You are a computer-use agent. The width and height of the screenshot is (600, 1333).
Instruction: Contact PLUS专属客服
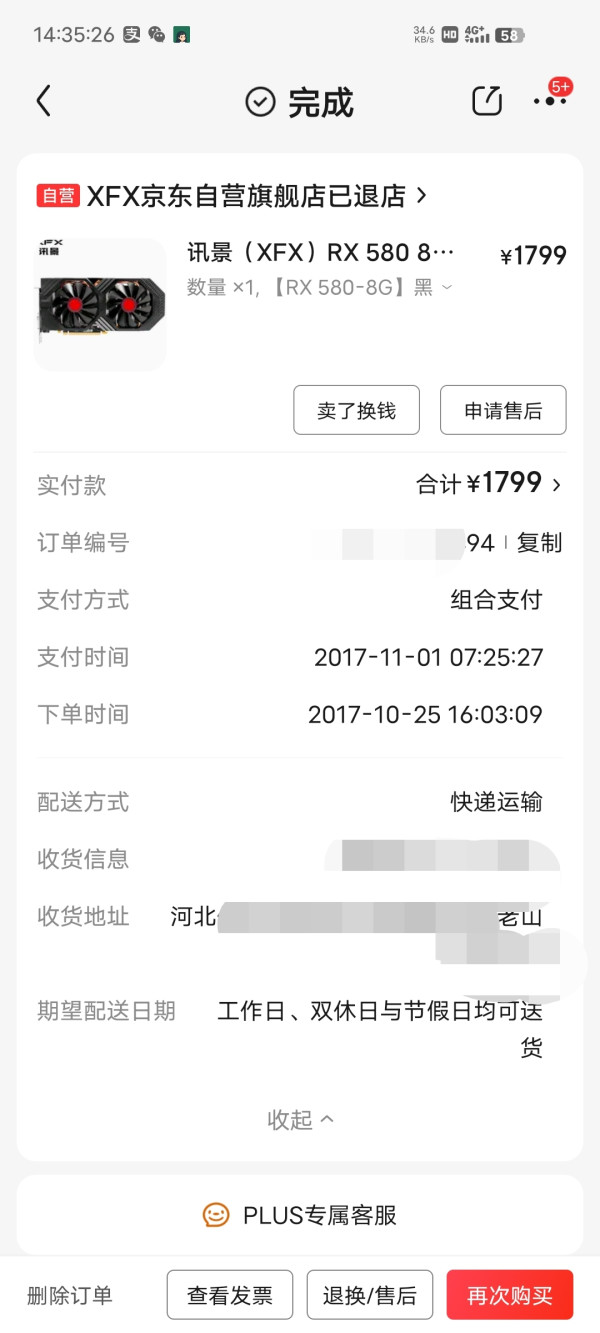[300, 1215]
